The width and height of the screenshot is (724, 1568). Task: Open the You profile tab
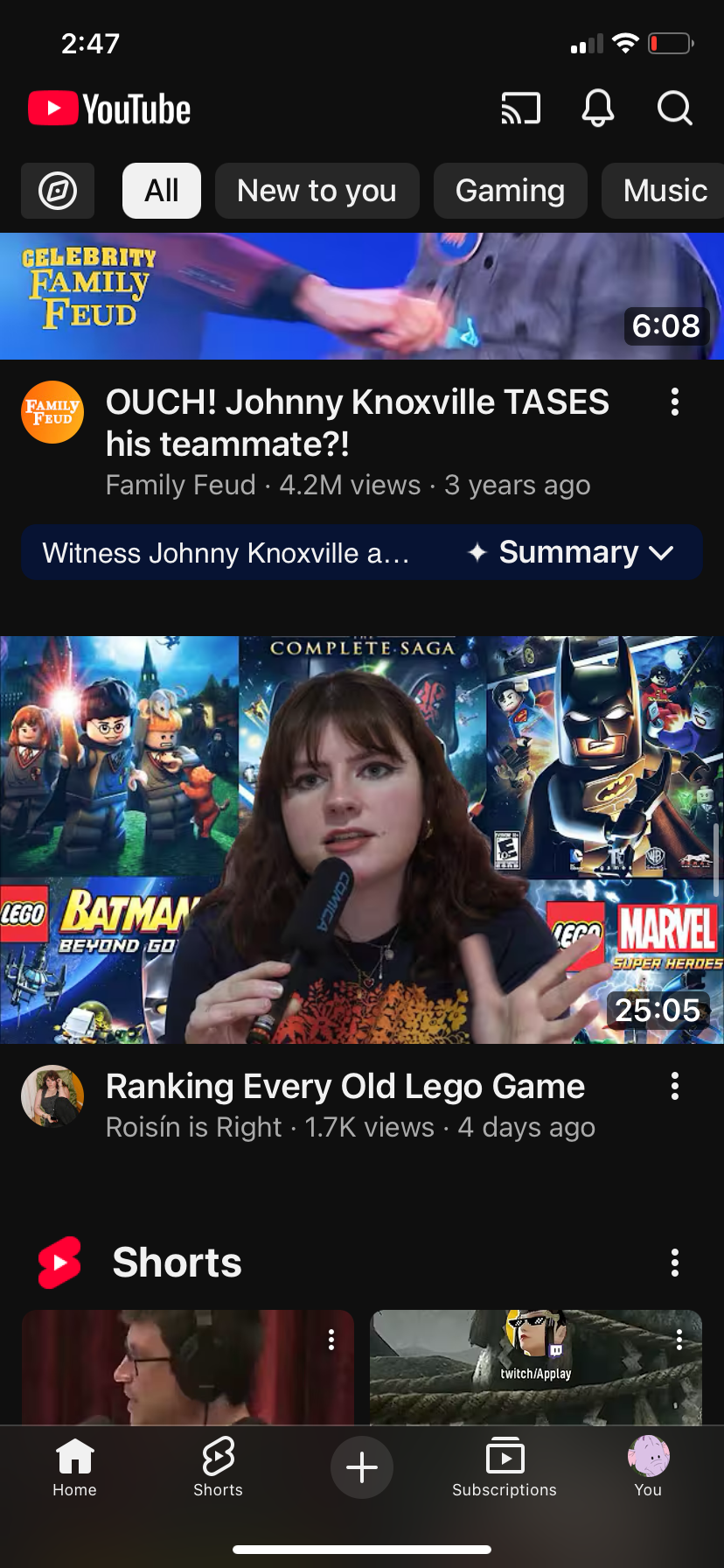(x=648, y=1466)
